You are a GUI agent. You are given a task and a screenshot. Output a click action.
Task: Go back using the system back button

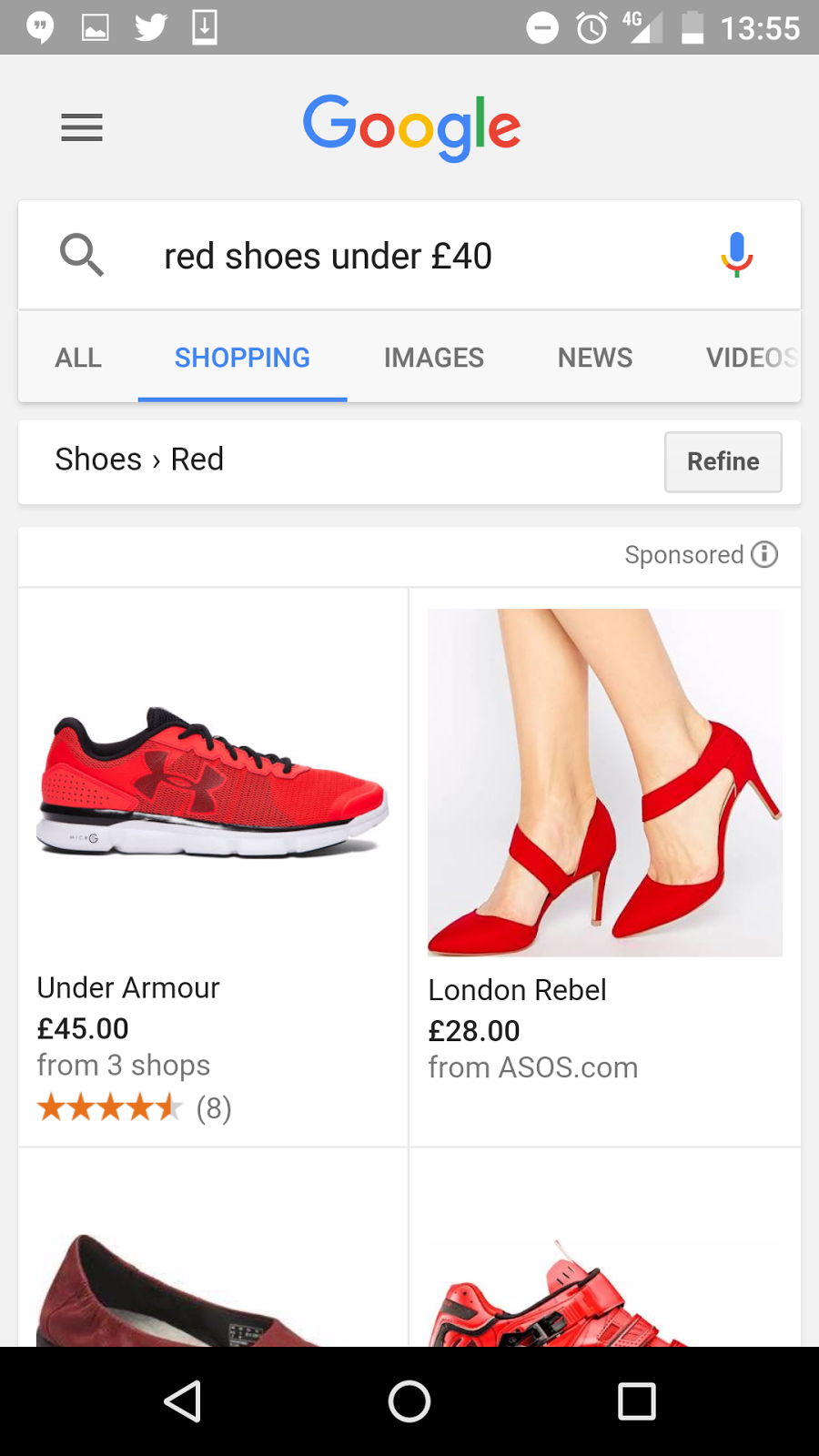tap(182, 1401)
